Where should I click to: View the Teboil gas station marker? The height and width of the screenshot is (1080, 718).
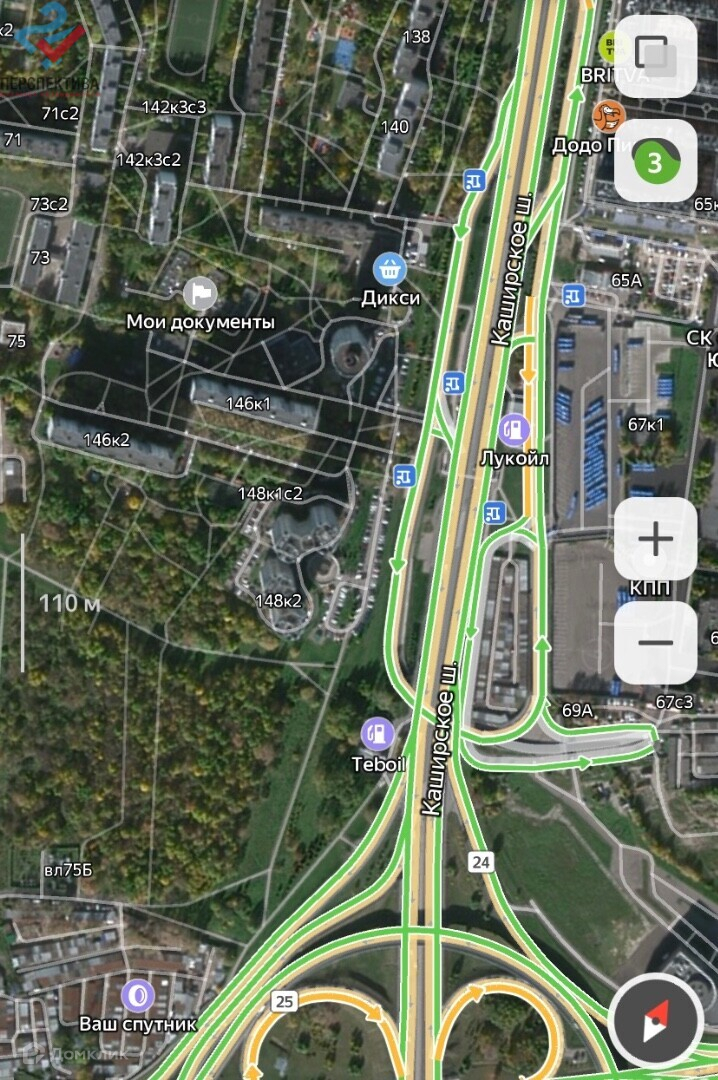pyautogui.click(x=378, y=735)
